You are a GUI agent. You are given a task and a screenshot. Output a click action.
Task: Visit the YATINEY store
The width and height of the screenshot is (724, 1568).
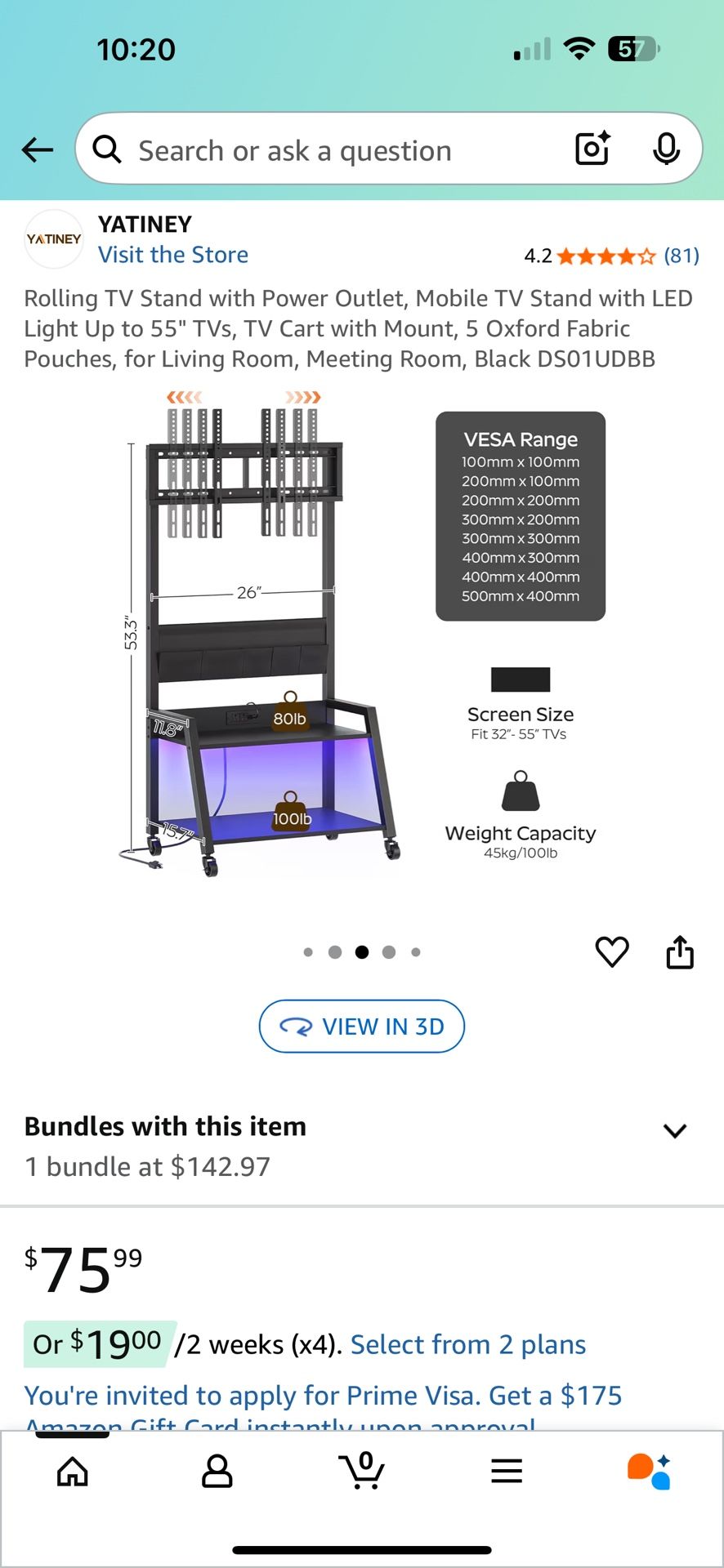pyautogui.click(x=172, y=255)
